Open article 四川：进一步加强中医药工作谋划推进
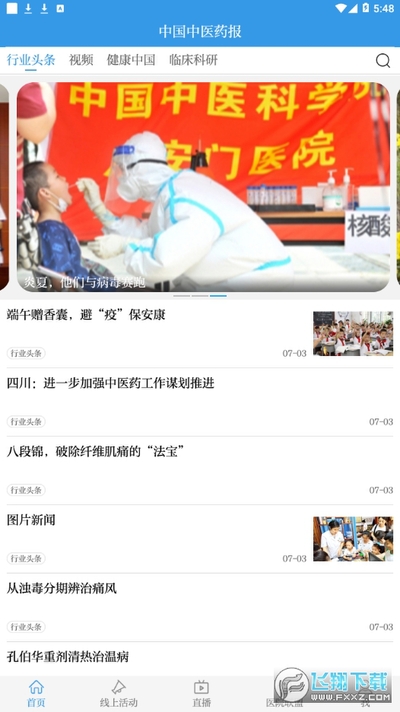 coord(200,402)
